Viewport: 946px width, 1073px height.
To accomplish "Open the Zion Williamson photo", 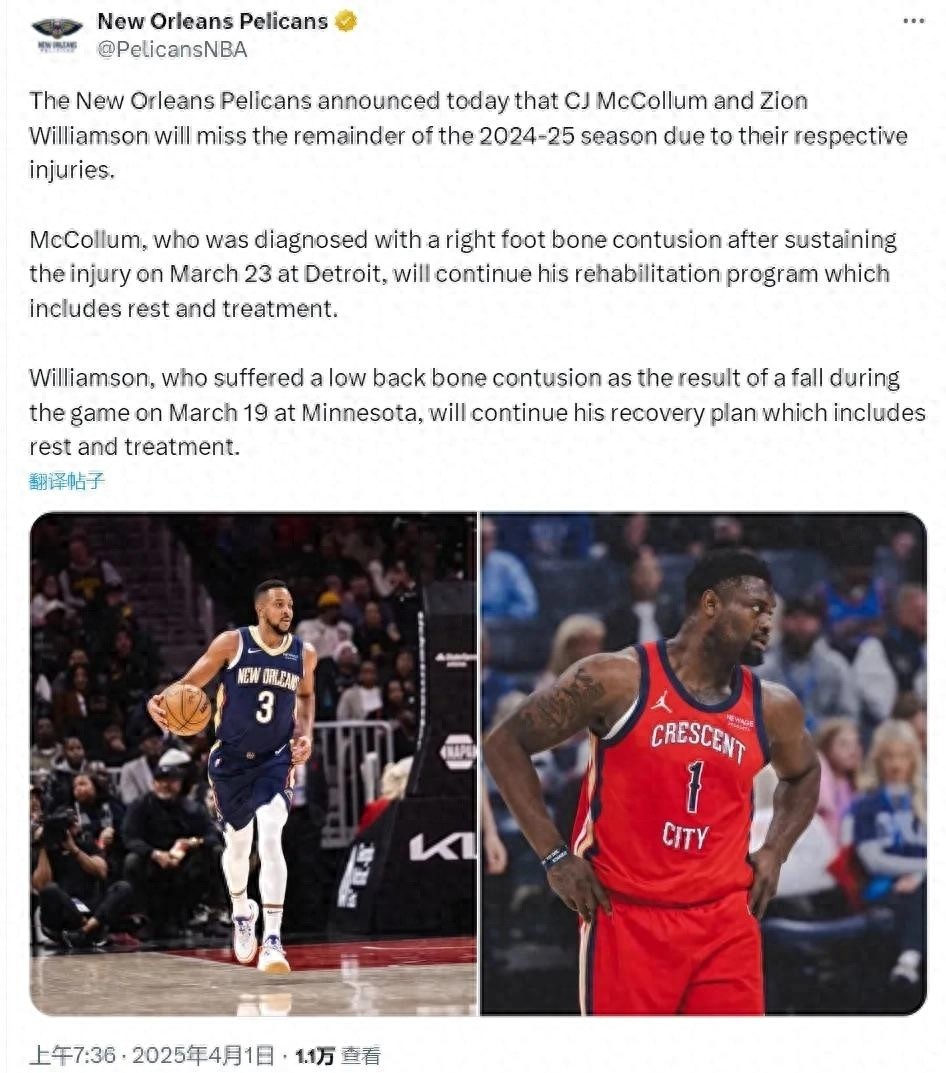I will [703, 764].
